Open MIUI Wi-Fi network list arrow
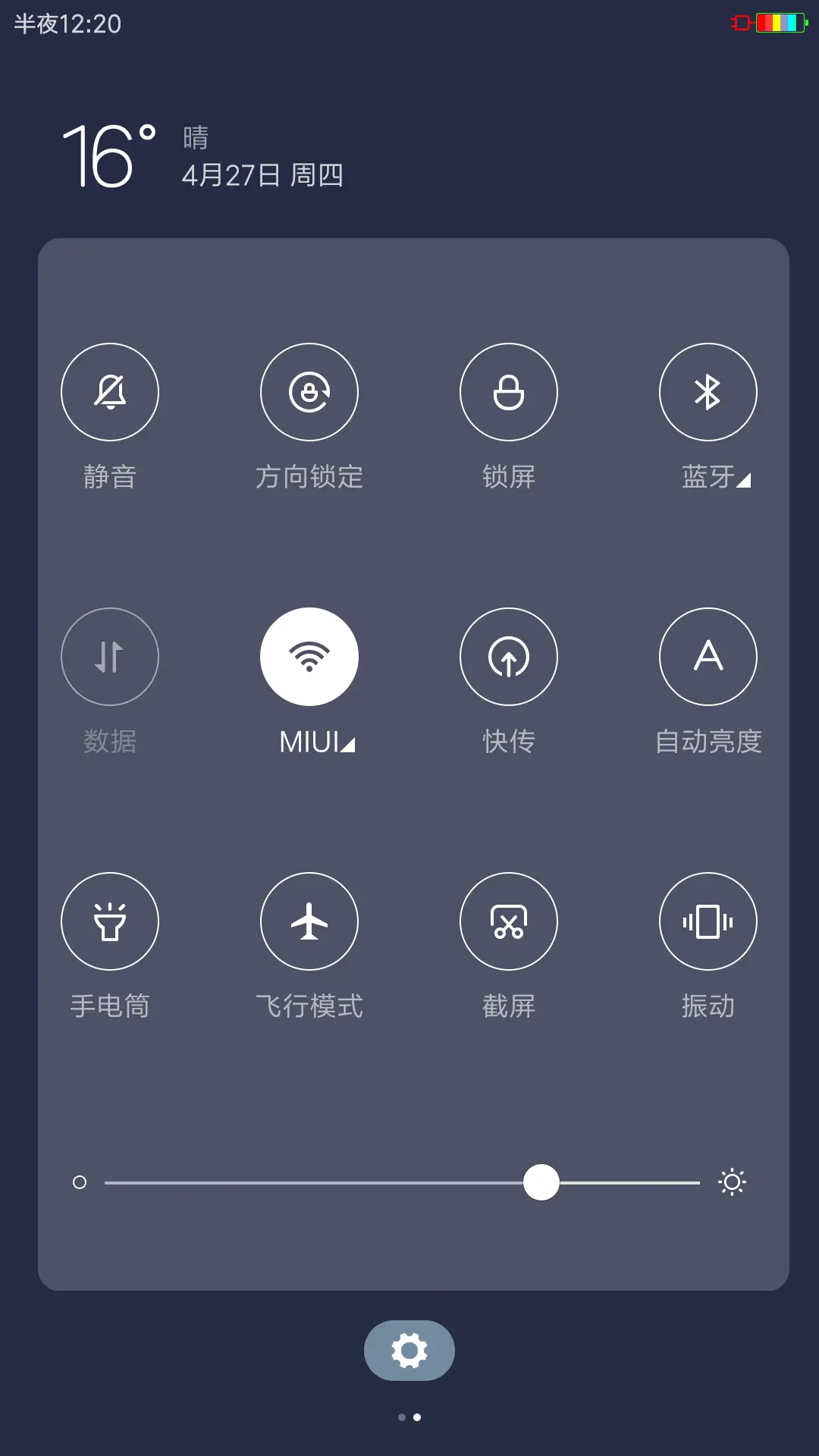Screen dimensions: 819x1456 click(350, 743)
